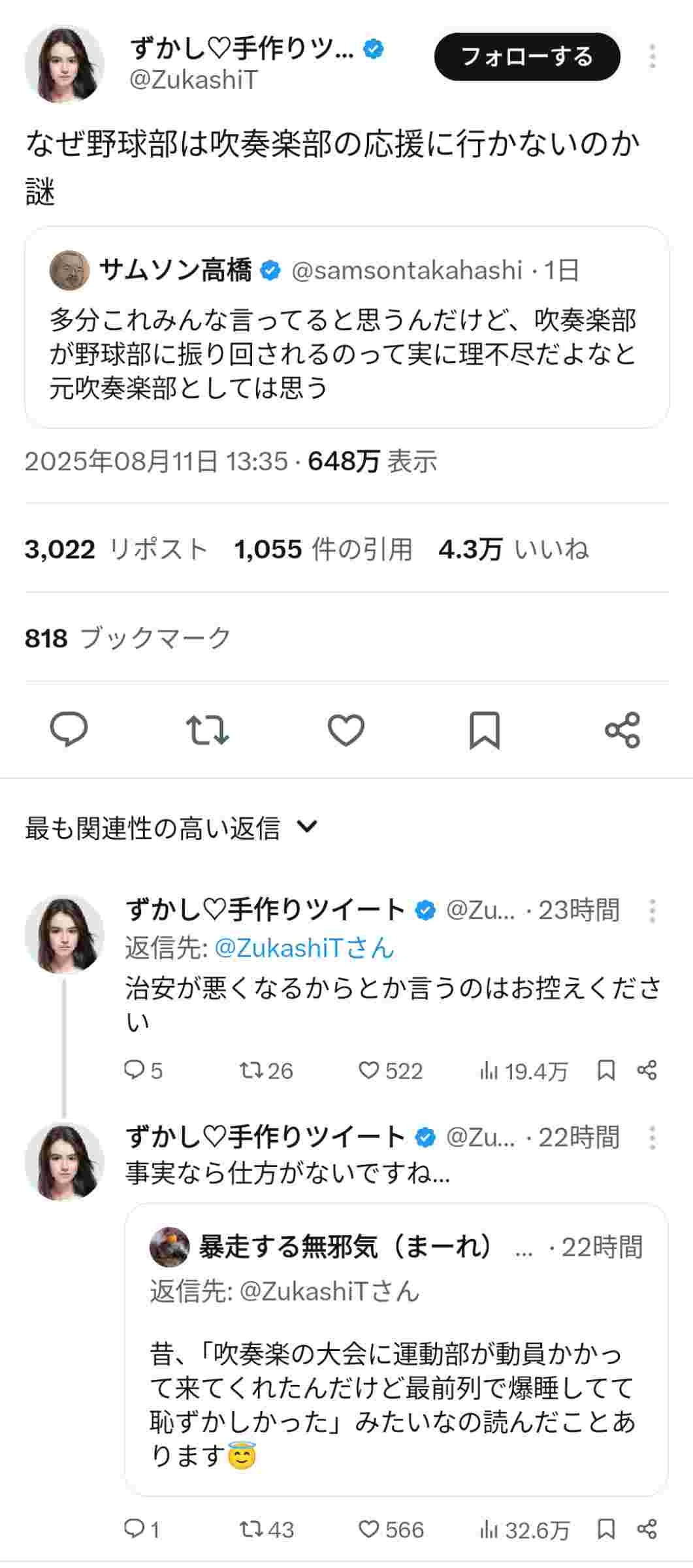This screenshot has width=693, height=1568.
Task: View the 4.3万 いいね list
Action: [x=513, y=549]
